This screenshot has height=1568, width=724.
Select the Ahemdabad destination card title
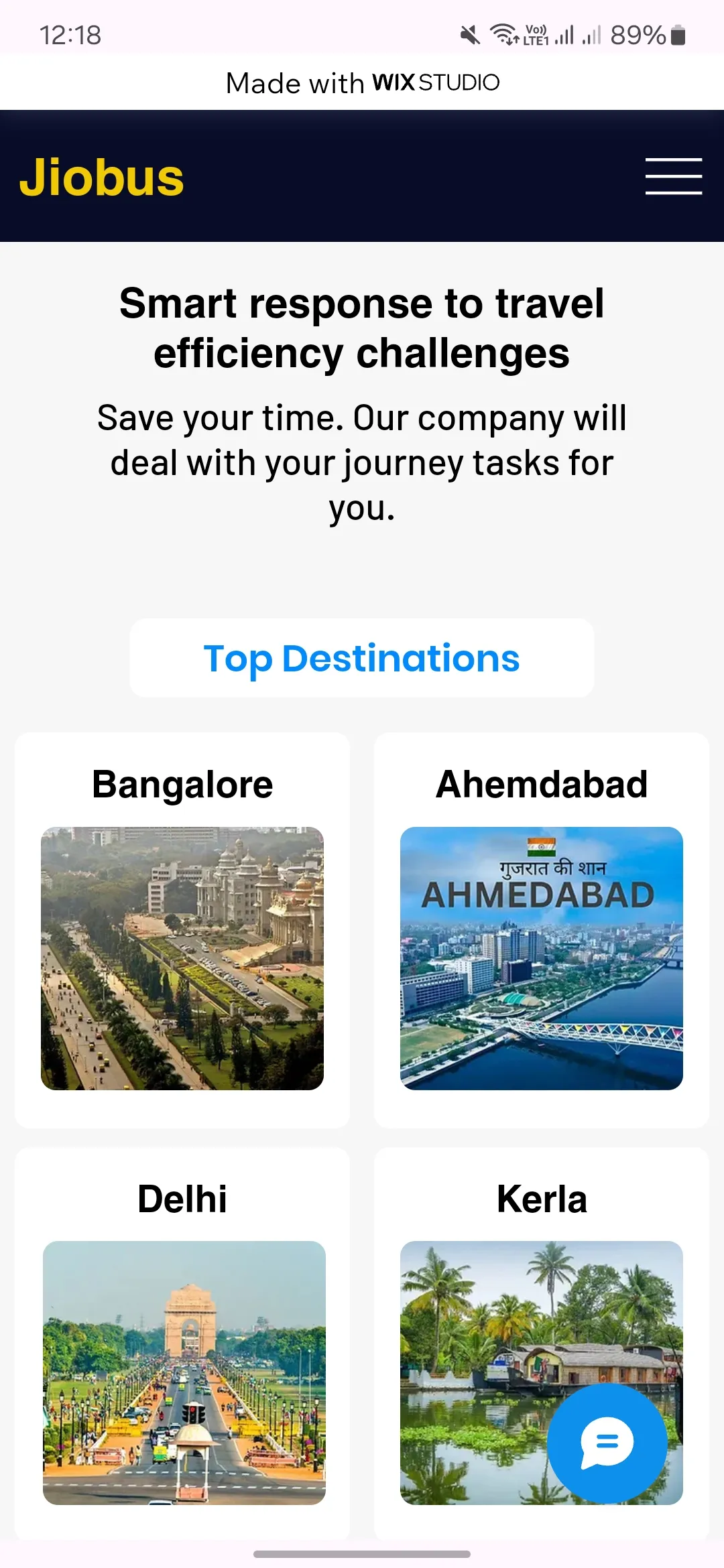point(541,783)
